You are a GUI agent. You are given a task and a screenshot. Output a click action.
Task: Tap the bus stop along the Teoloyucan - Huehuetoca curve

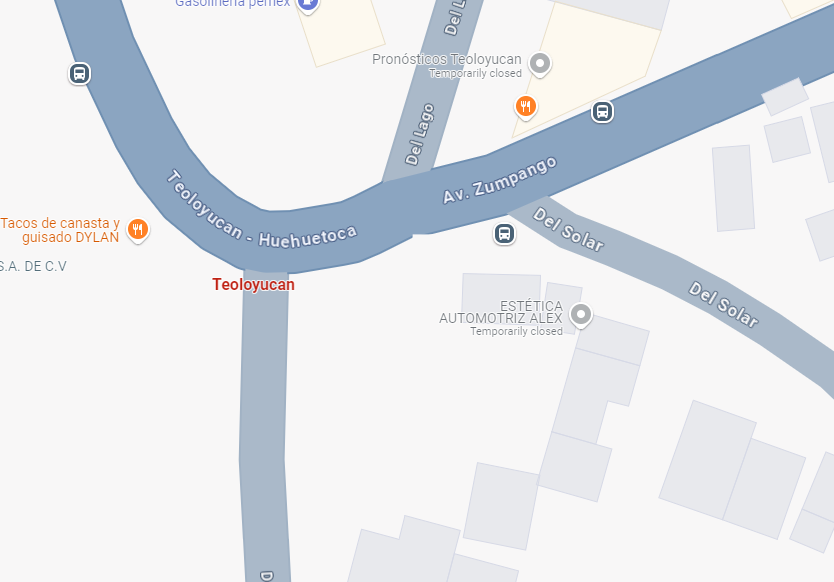(79, 73)
